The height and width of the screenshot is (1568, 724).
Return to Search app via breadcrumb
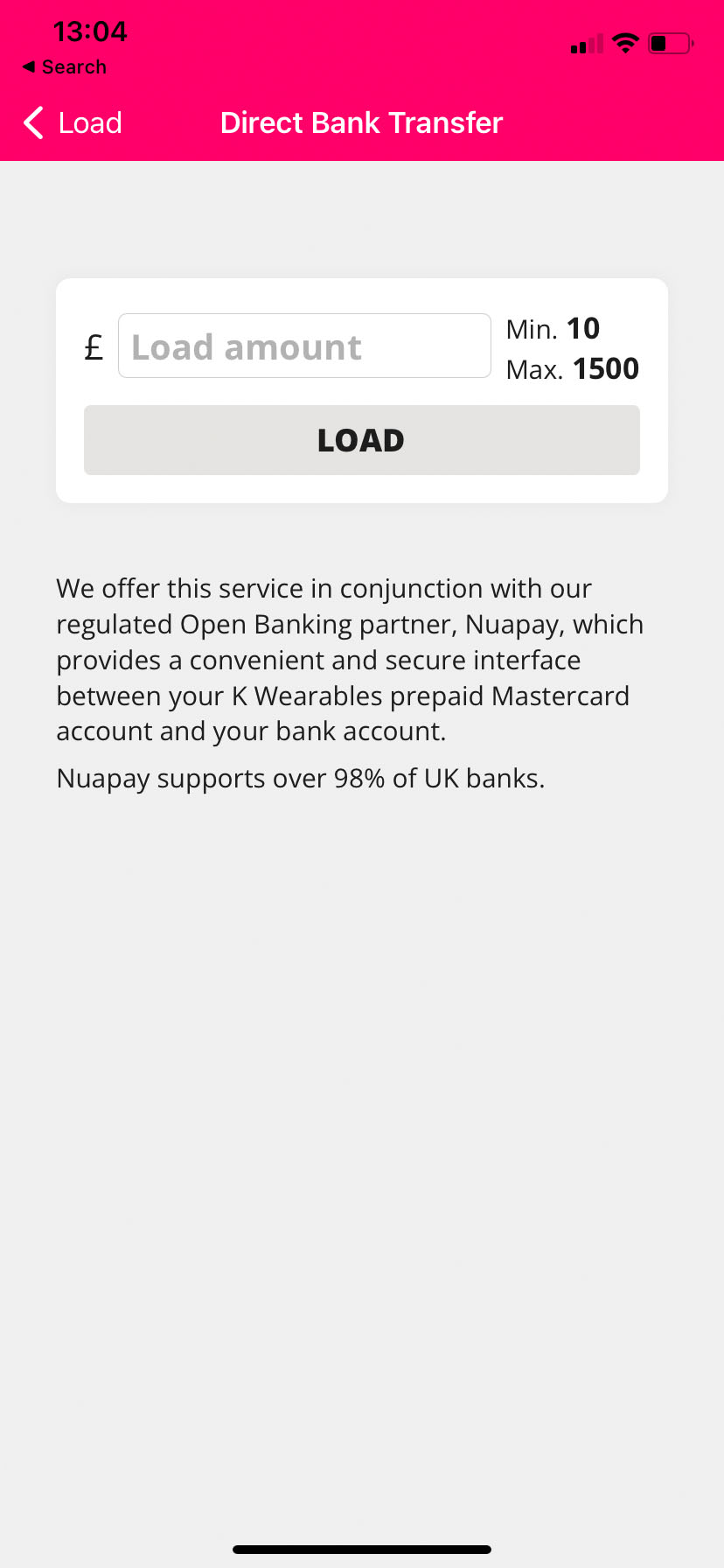65,67
